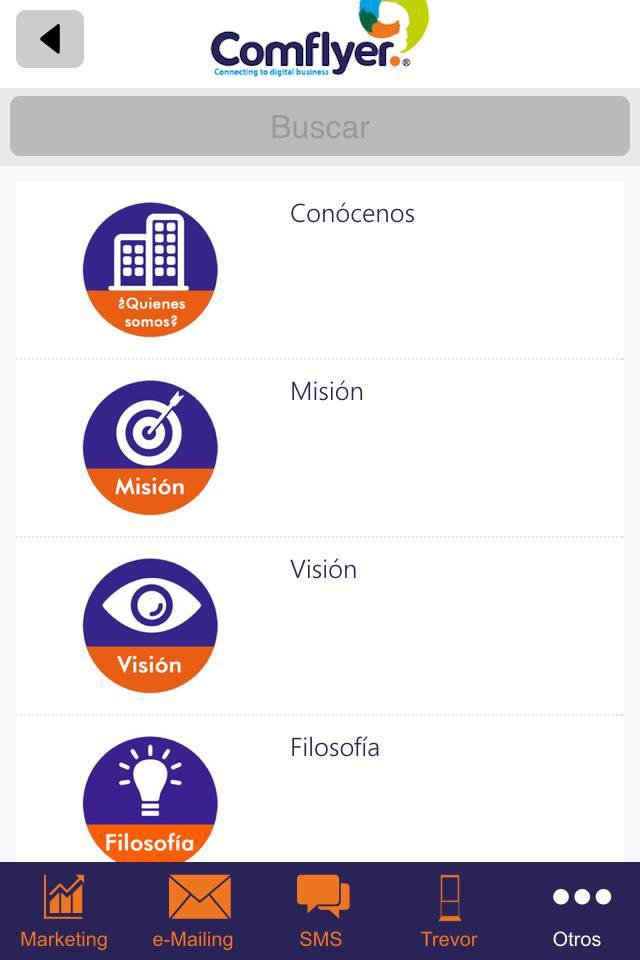Open the SMS tab
The width and height of the screenshot is (640, 960).
[x=321, y=911]
